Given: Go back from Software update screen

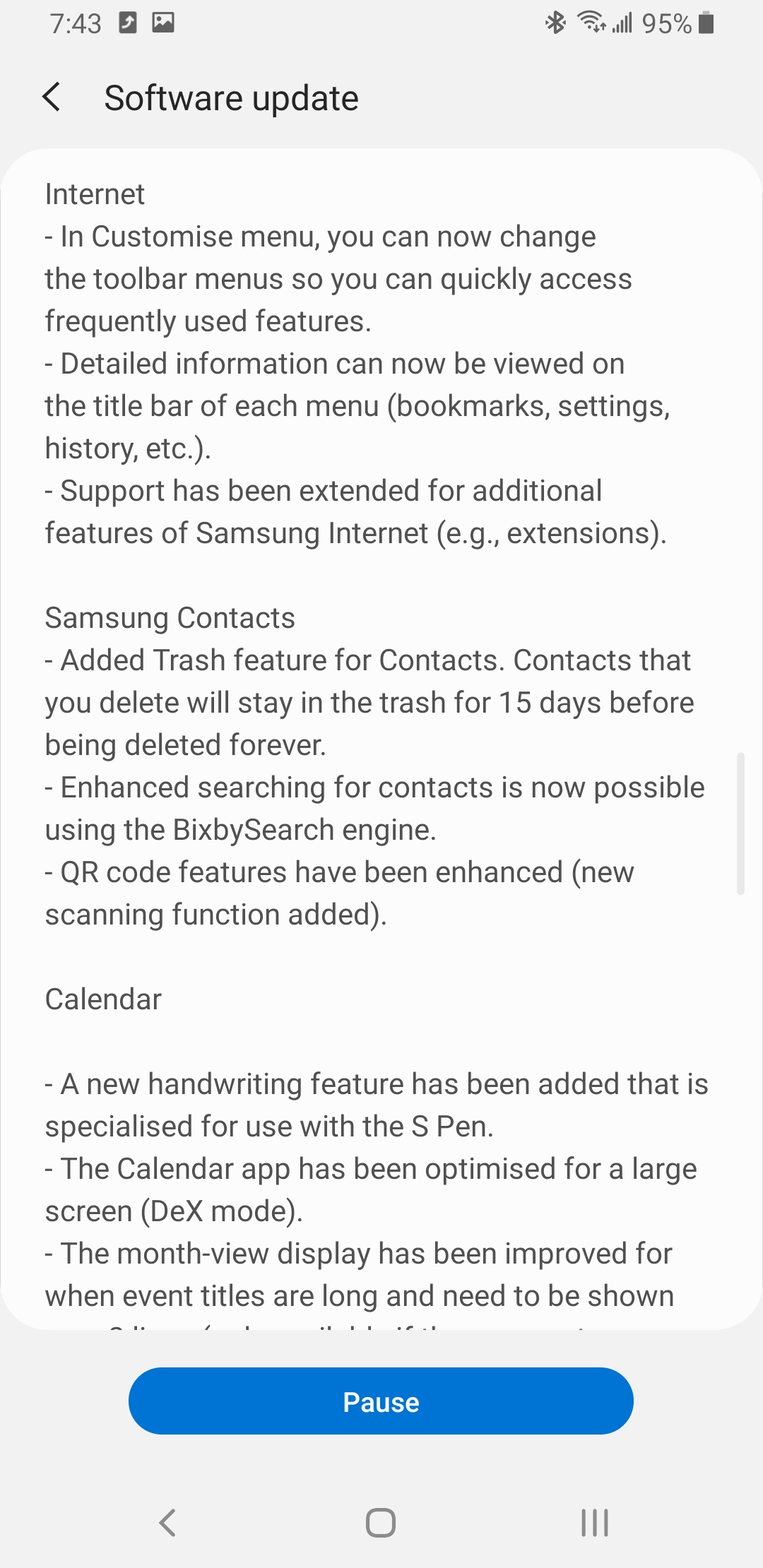Looking at the screenshot, I should pos(52,97).
